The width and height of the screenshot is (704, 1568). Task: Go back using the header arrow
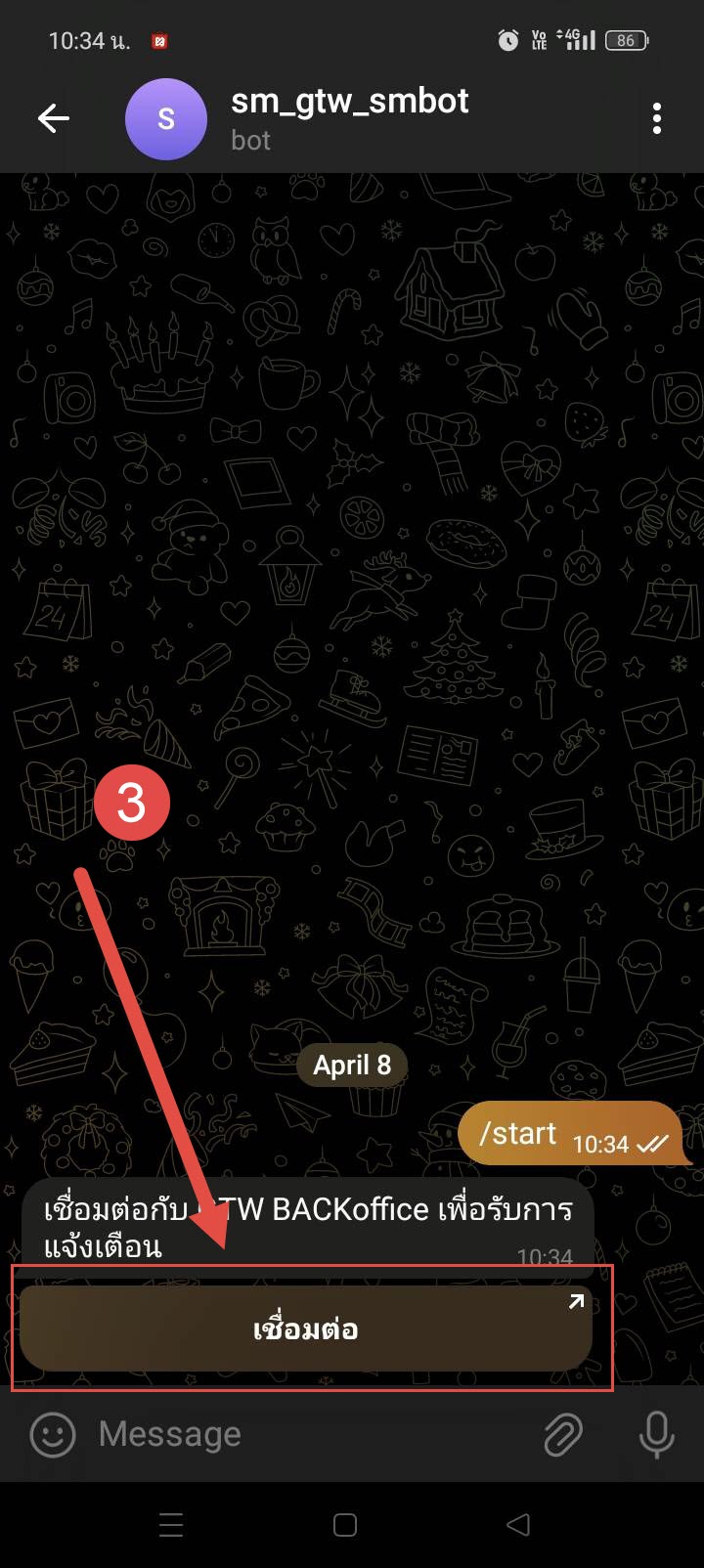click(54, 119)
